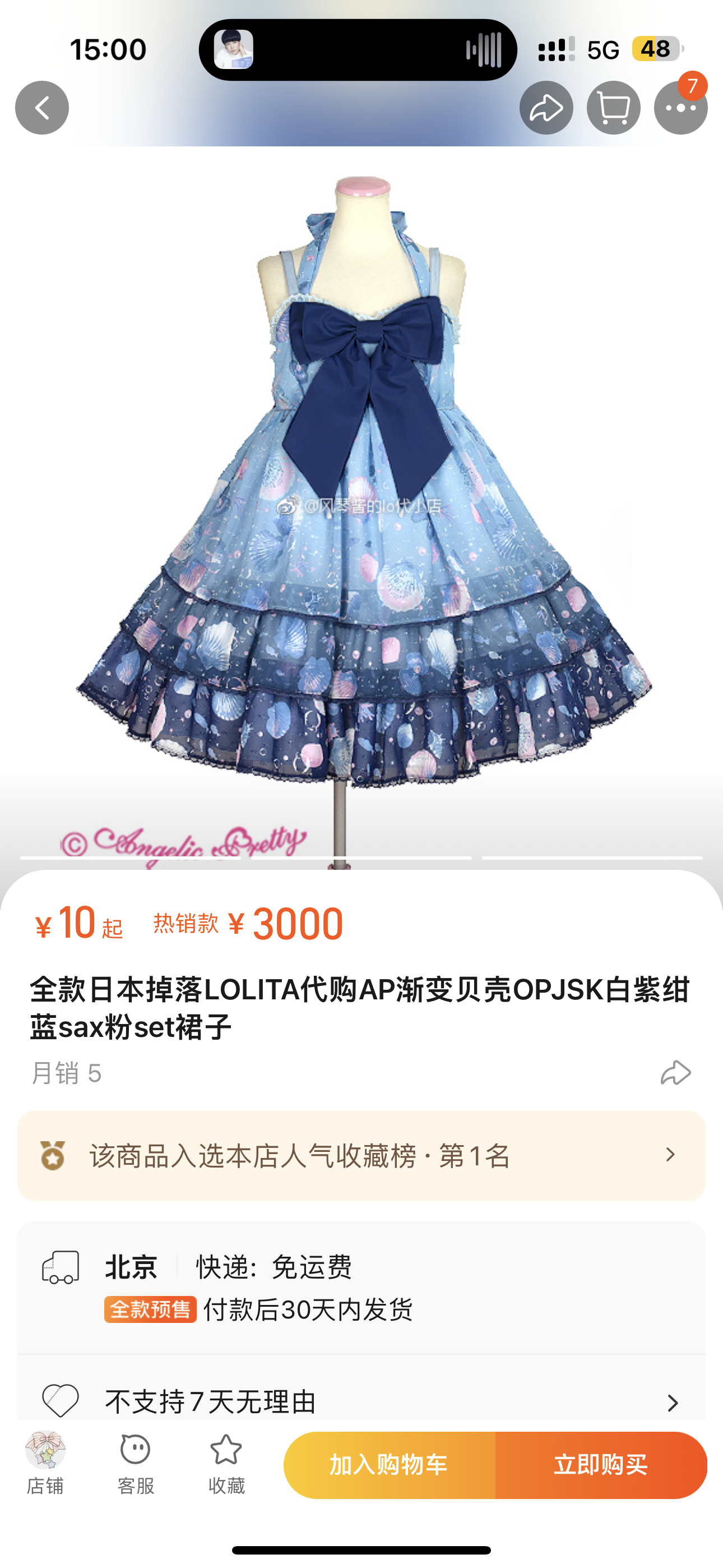Visit the 店铺 store page

[x=45, y=1464]
